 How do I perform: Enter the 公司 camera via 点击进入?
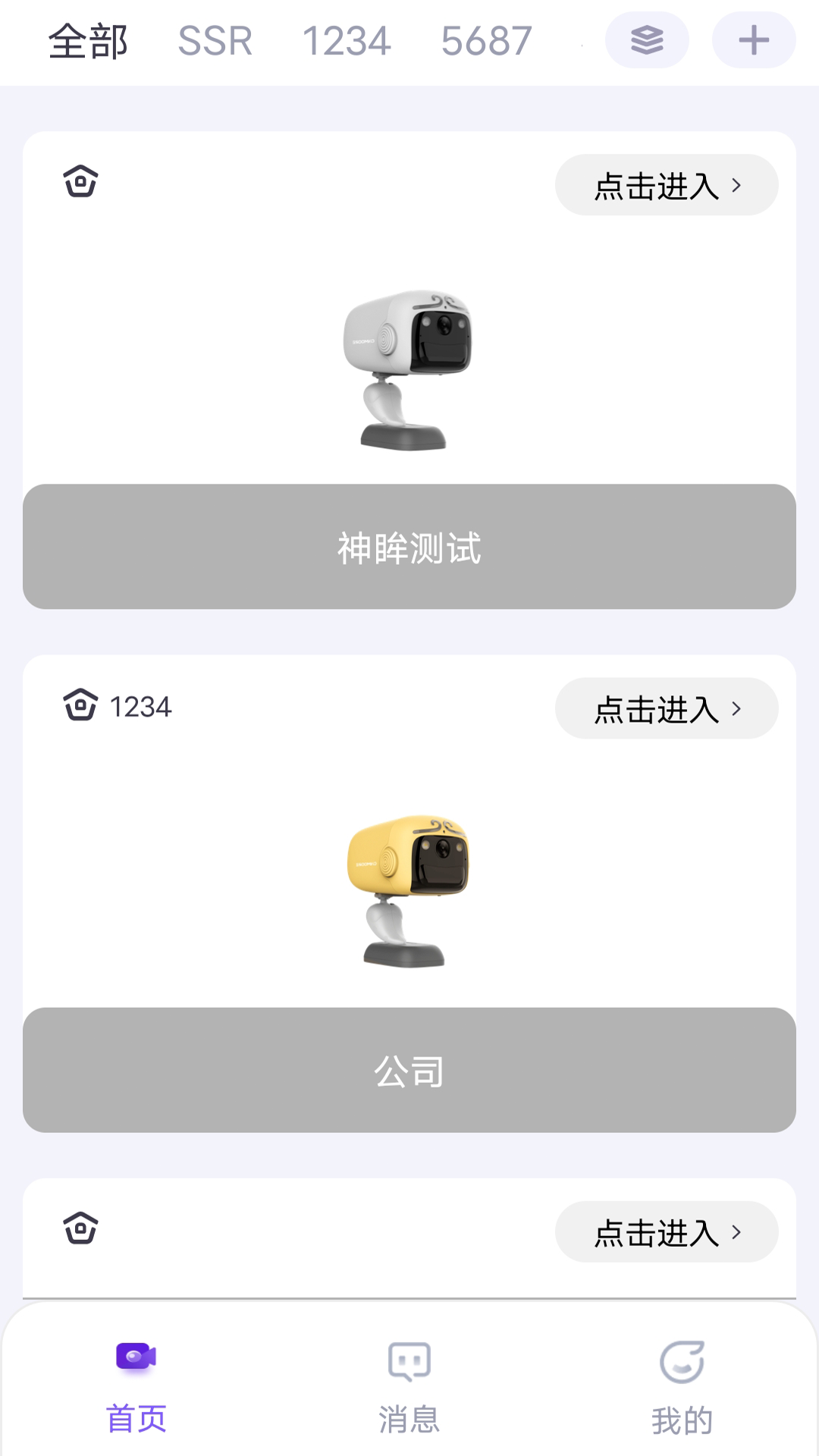667,708
